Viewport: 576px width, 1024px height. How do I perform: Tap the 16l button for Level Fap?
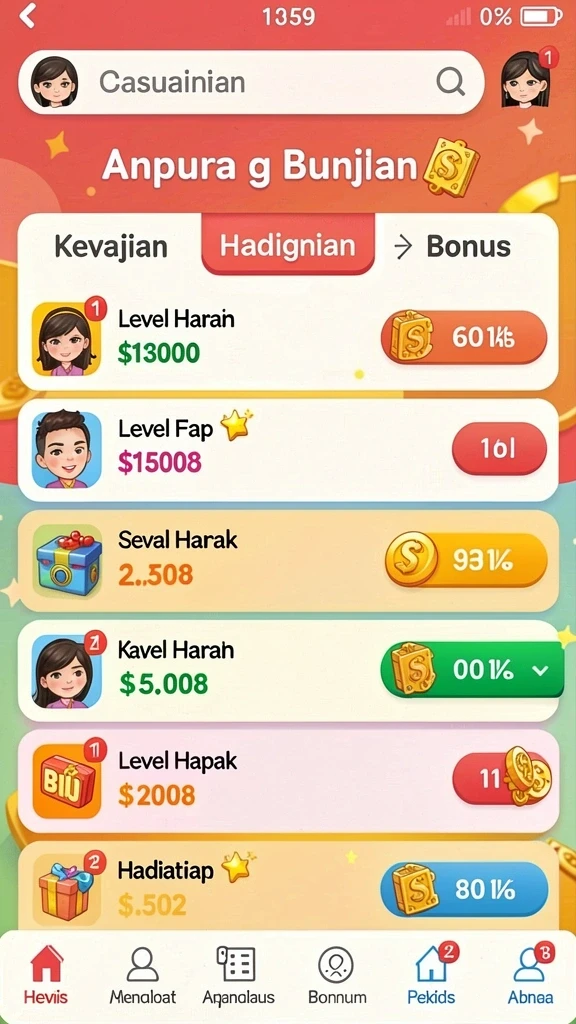point(499,448)
